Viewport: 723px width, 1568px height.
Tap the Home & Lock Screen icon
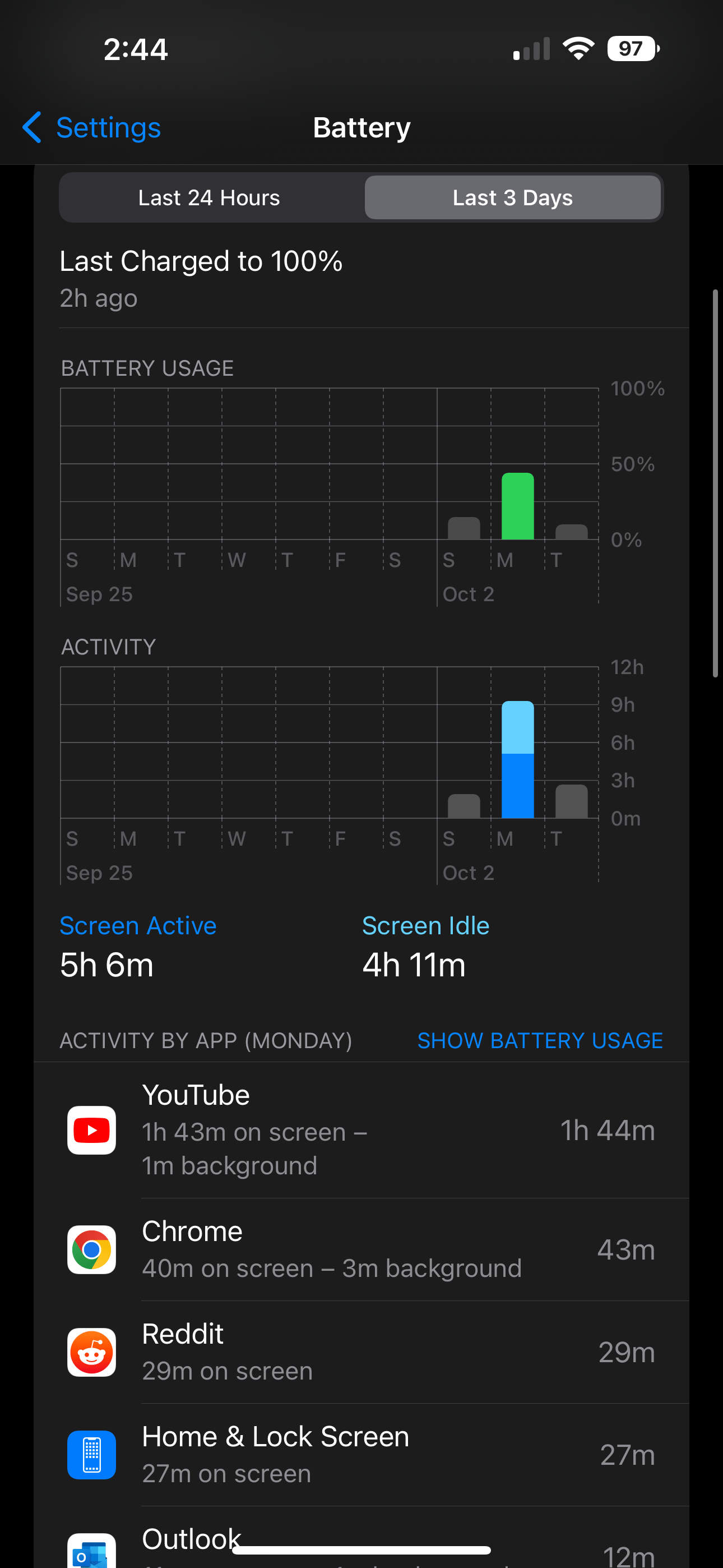pyautogui.click(x=91, y=1455)
